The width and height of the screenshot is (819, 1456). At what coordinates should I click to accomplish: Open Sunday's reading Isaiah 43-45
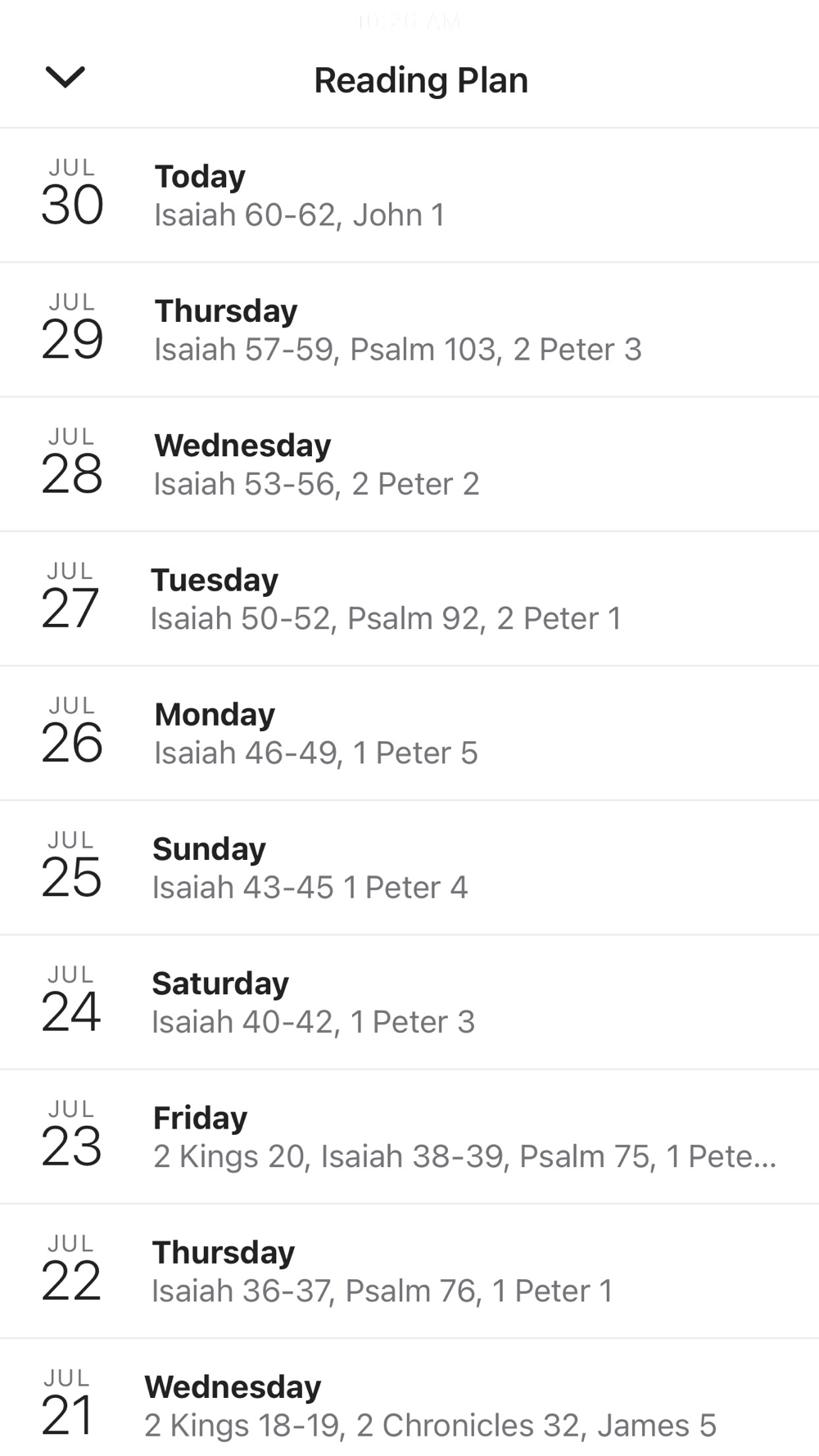click(x=409, y=868)
